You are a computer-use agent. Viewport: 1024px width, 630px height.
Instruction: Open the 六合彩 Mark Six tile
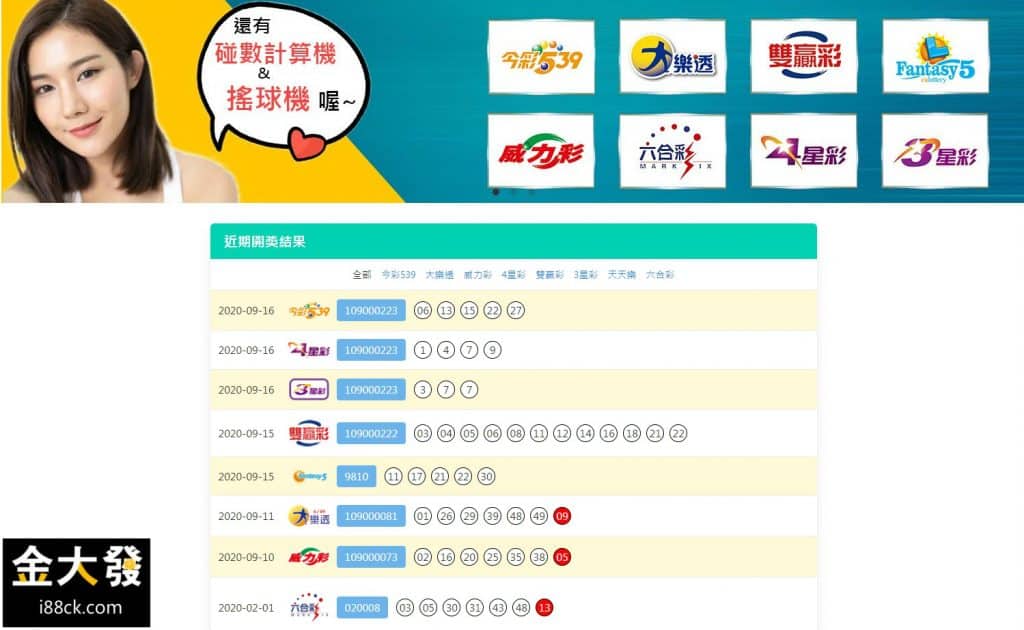coord(672,151)
